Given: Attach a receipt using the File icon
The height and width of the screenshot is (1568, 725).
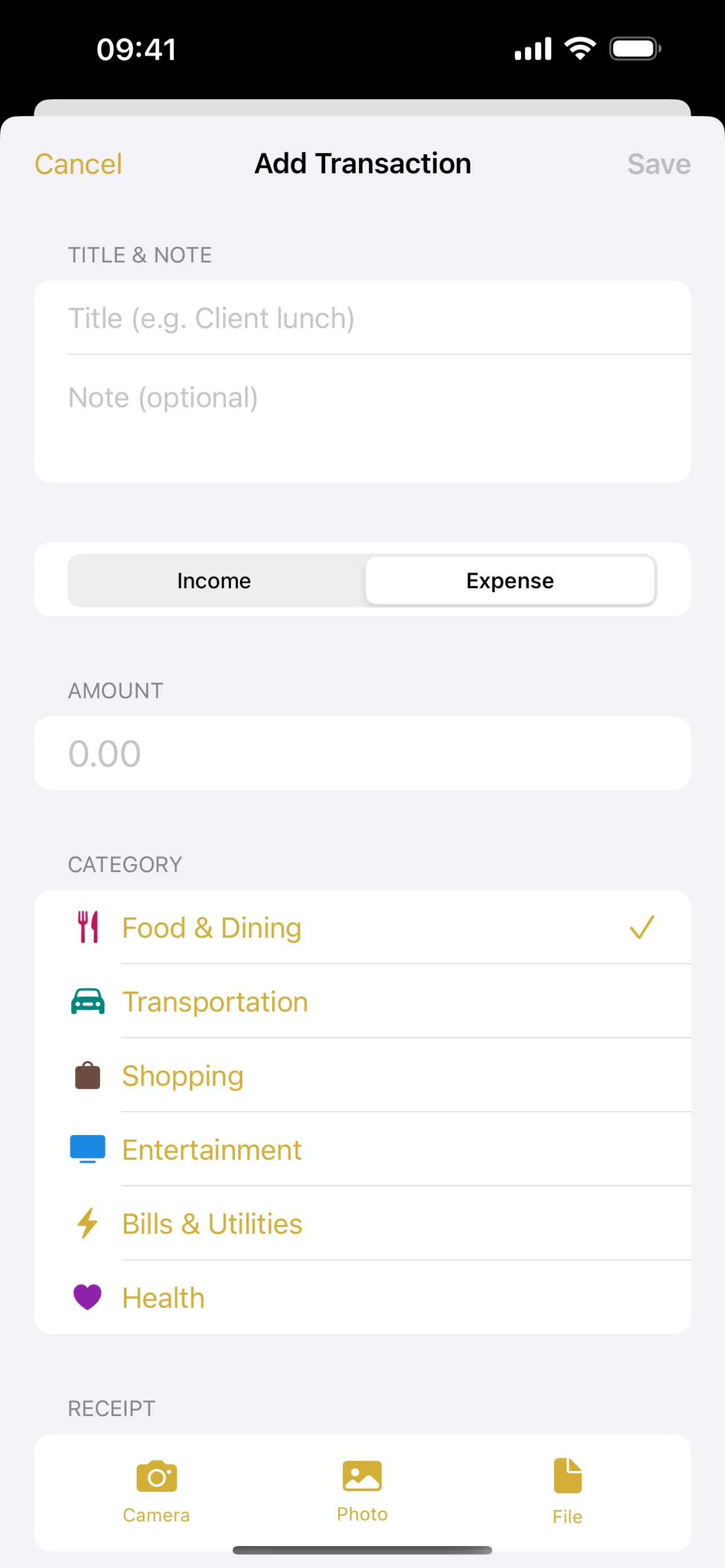Looking at the screenshot, I should pyautogui.click(x=567, y=1484).
